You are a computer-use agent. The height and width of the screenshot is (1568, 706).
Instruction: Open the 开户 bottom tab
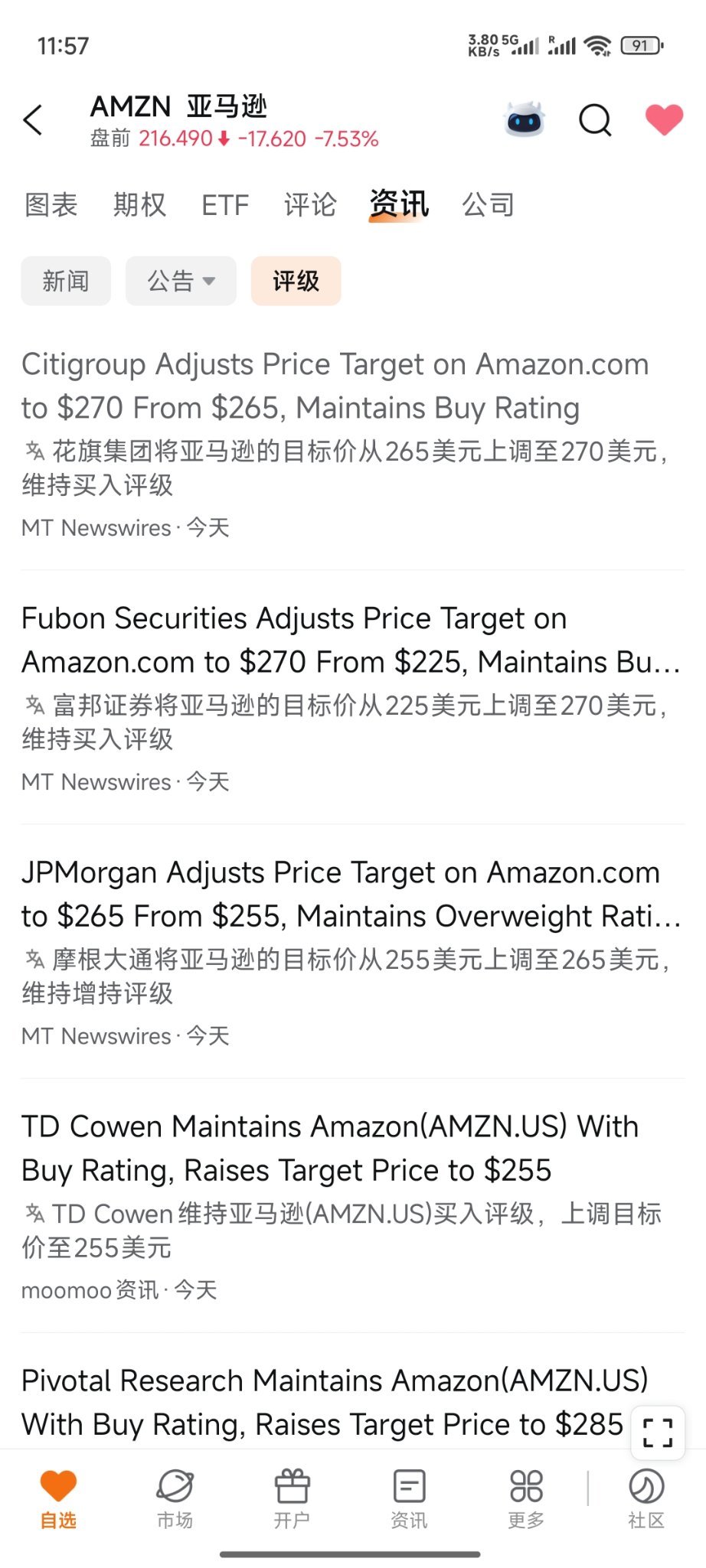pos(292,1498)
